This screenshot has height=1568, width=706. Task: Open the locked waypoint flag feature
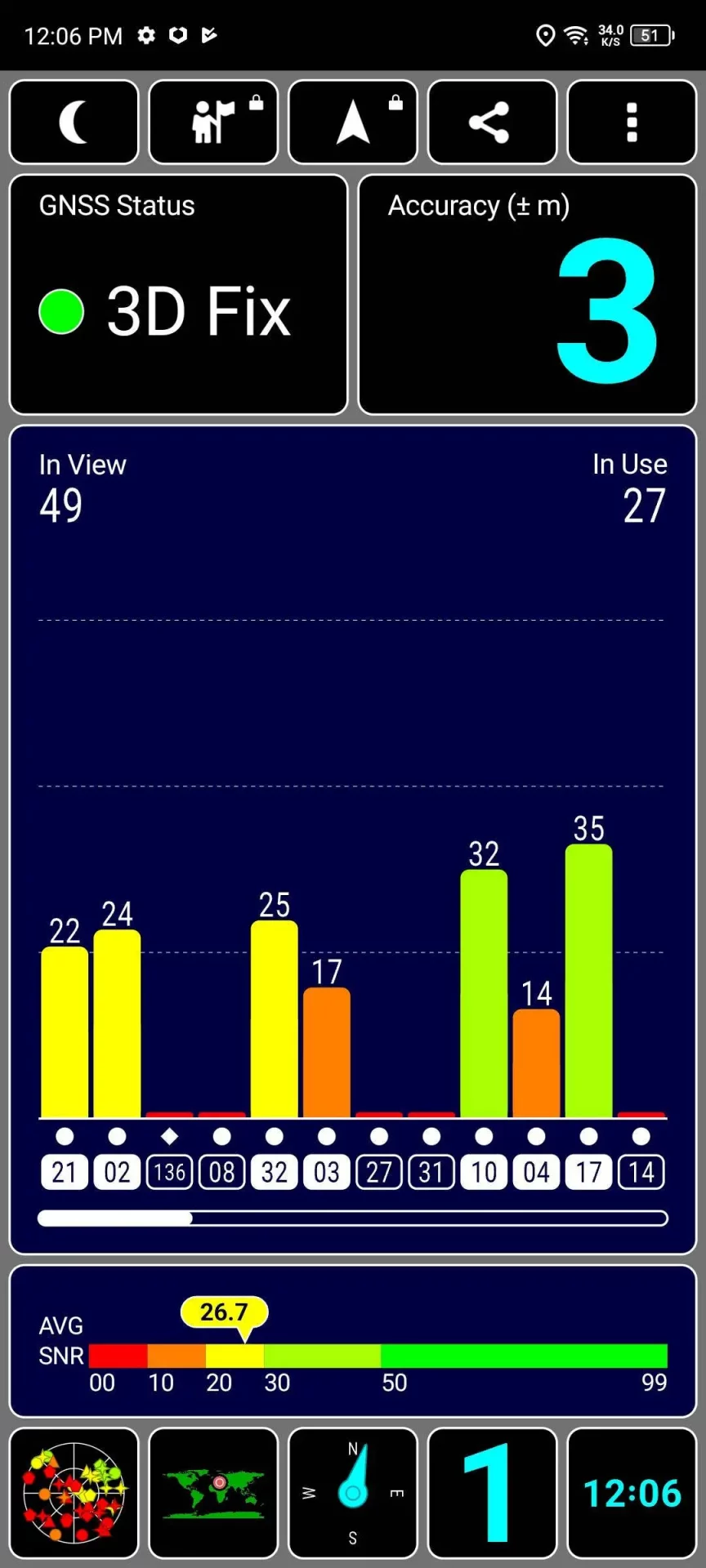pos(213,122)
